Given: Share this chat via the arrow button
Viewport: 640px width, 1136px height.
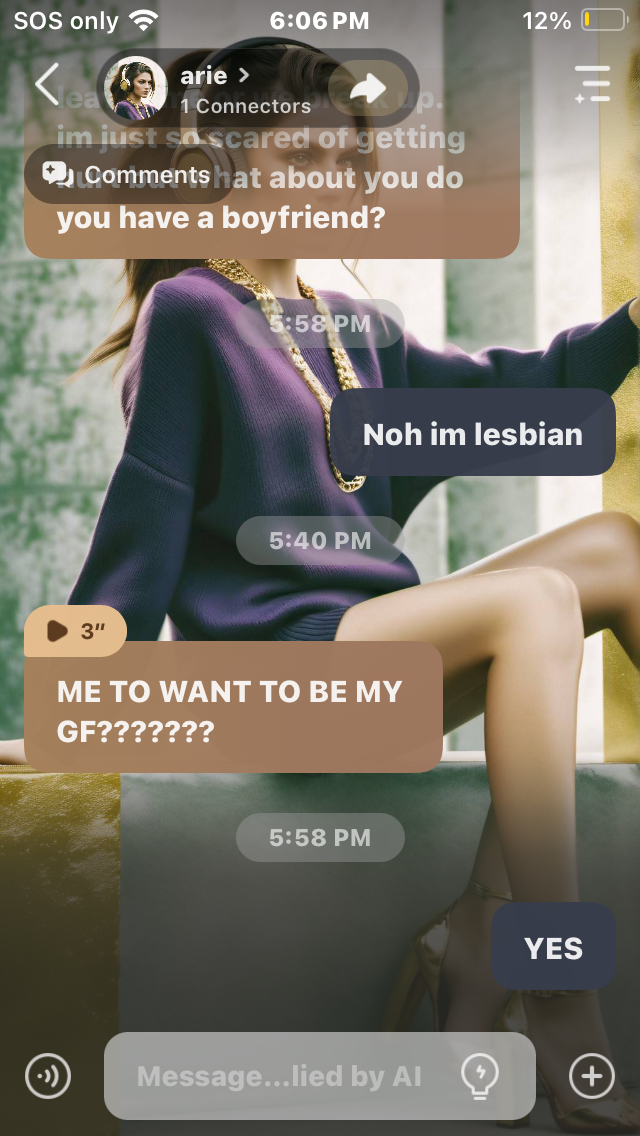Looking at the screenshot, I should (369, 88).
